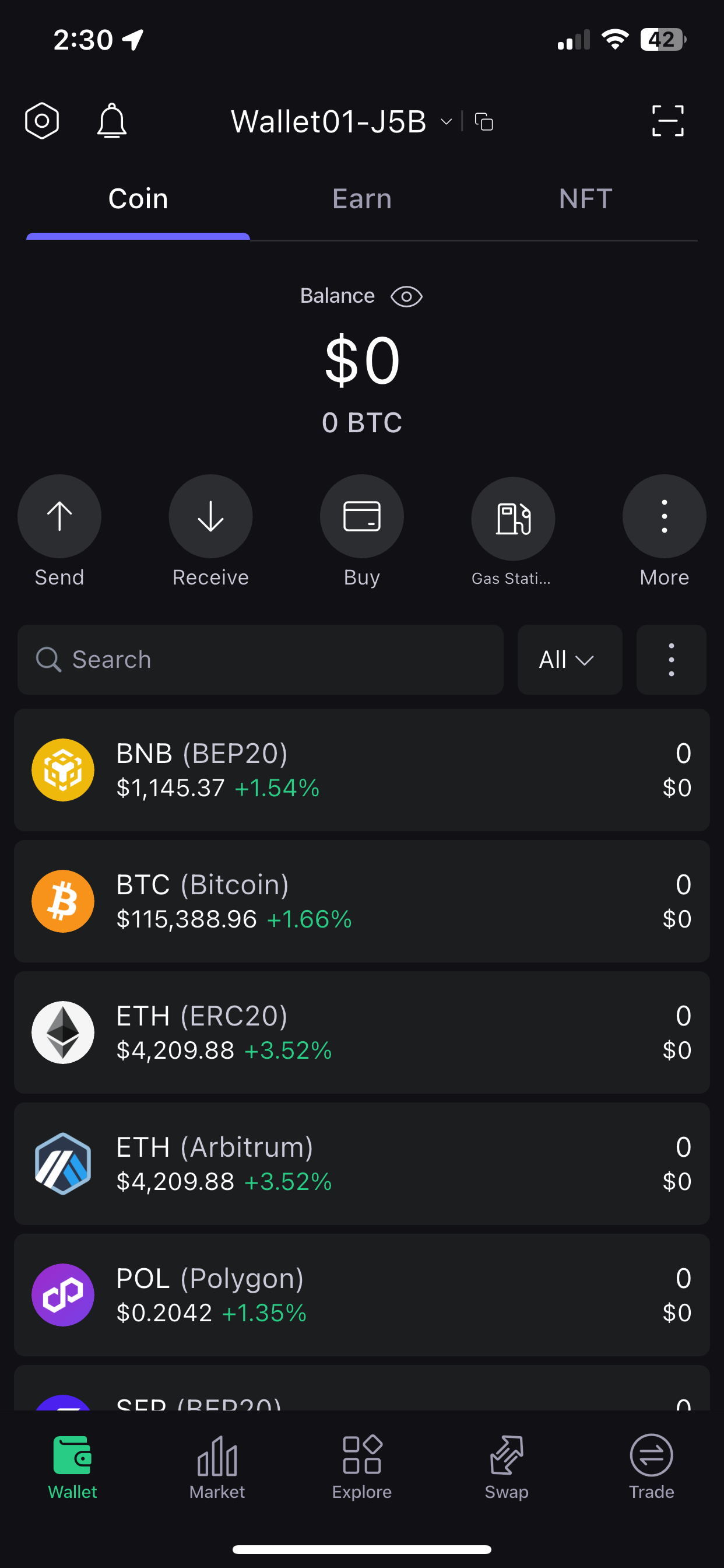The width and height of the screenshot is (724, 1568).
Task: Open the coin list overflow menu
Action: (671, 660)
